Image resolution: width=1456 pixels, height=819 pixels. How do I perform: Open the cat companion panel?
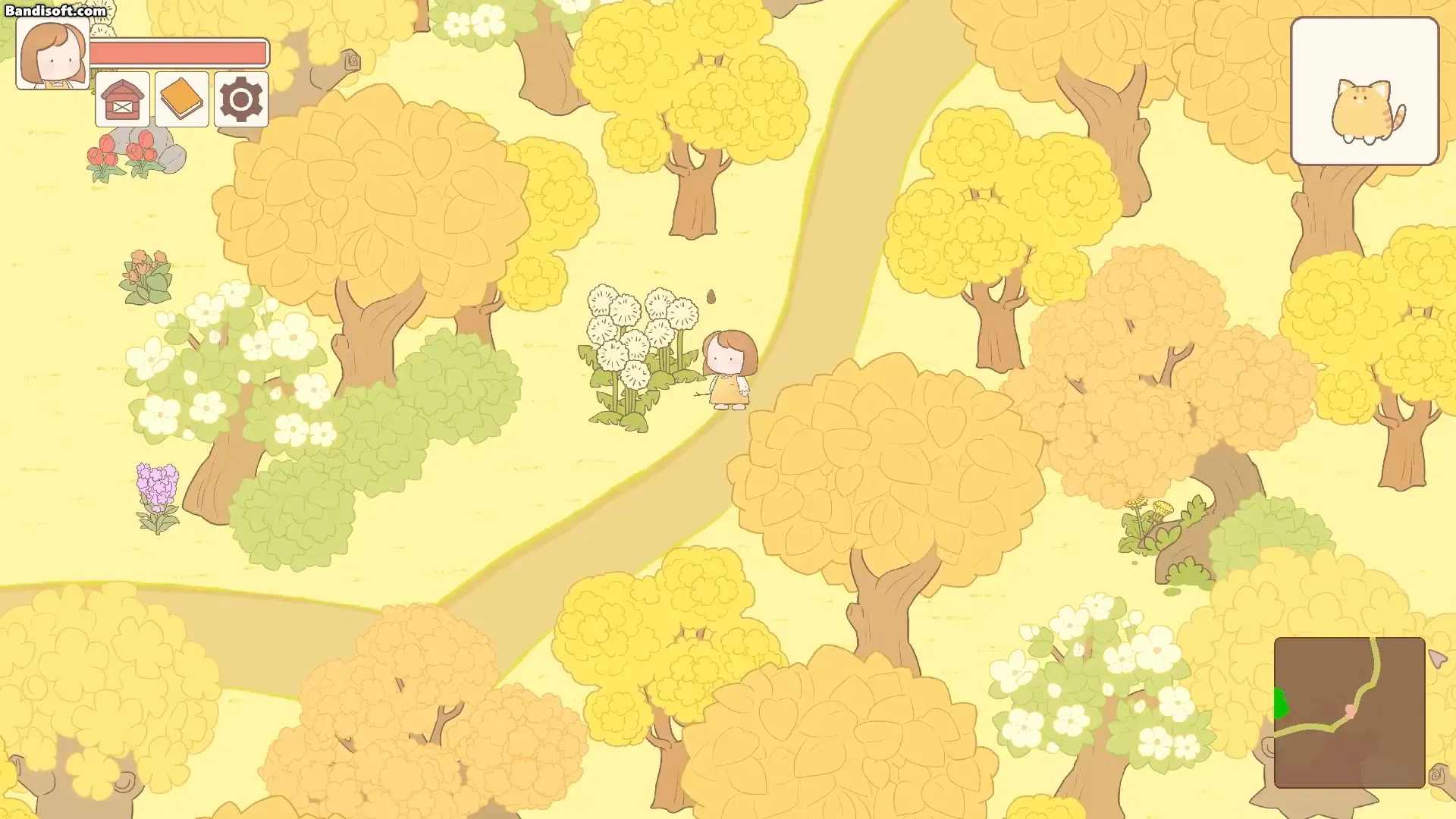pyautogui.click(x=1364, y=91)
